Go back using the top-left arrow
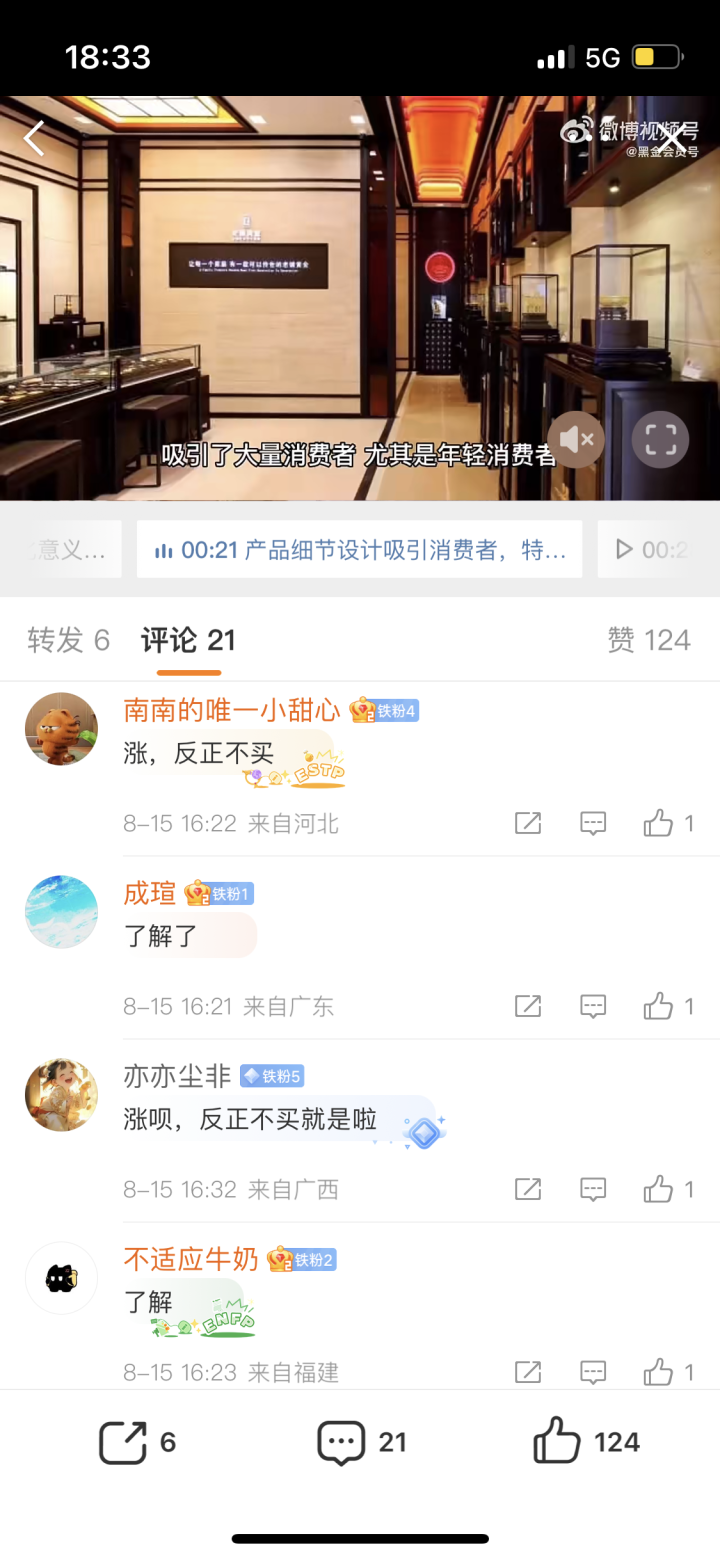 click(x=34, y=138)
